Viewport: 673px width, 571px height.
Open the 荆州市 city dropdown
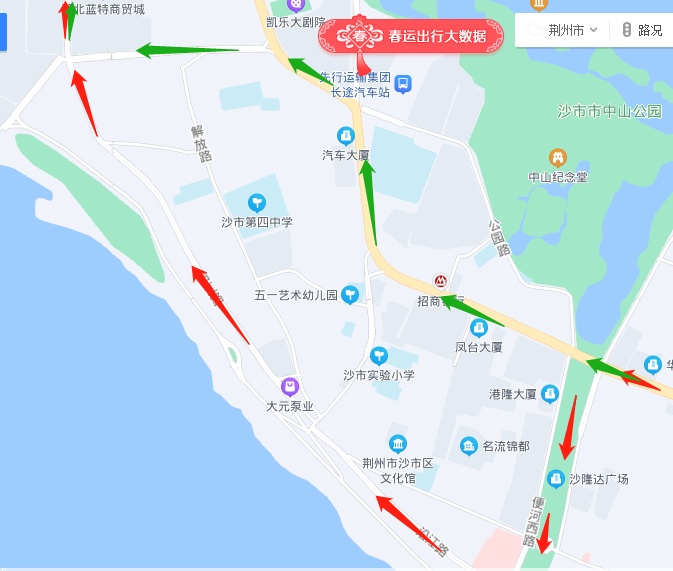(x=564, y=30)
